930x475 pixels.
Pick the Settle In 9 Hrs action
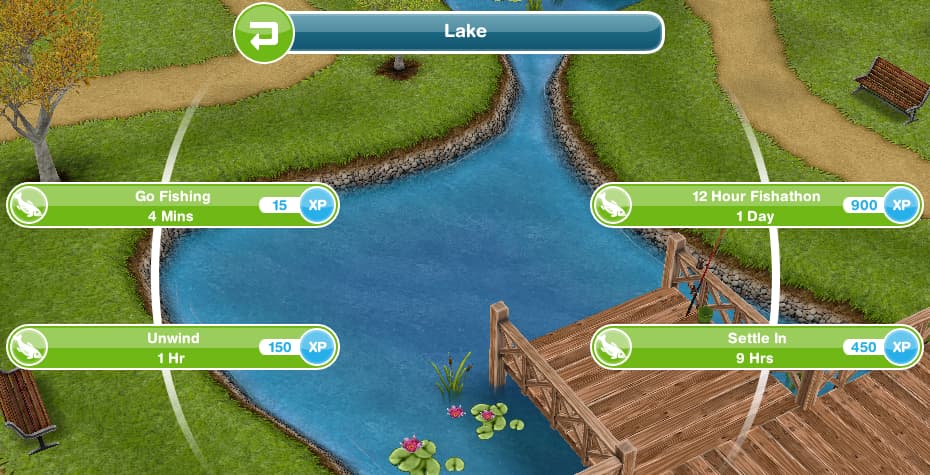coord(756,347)
